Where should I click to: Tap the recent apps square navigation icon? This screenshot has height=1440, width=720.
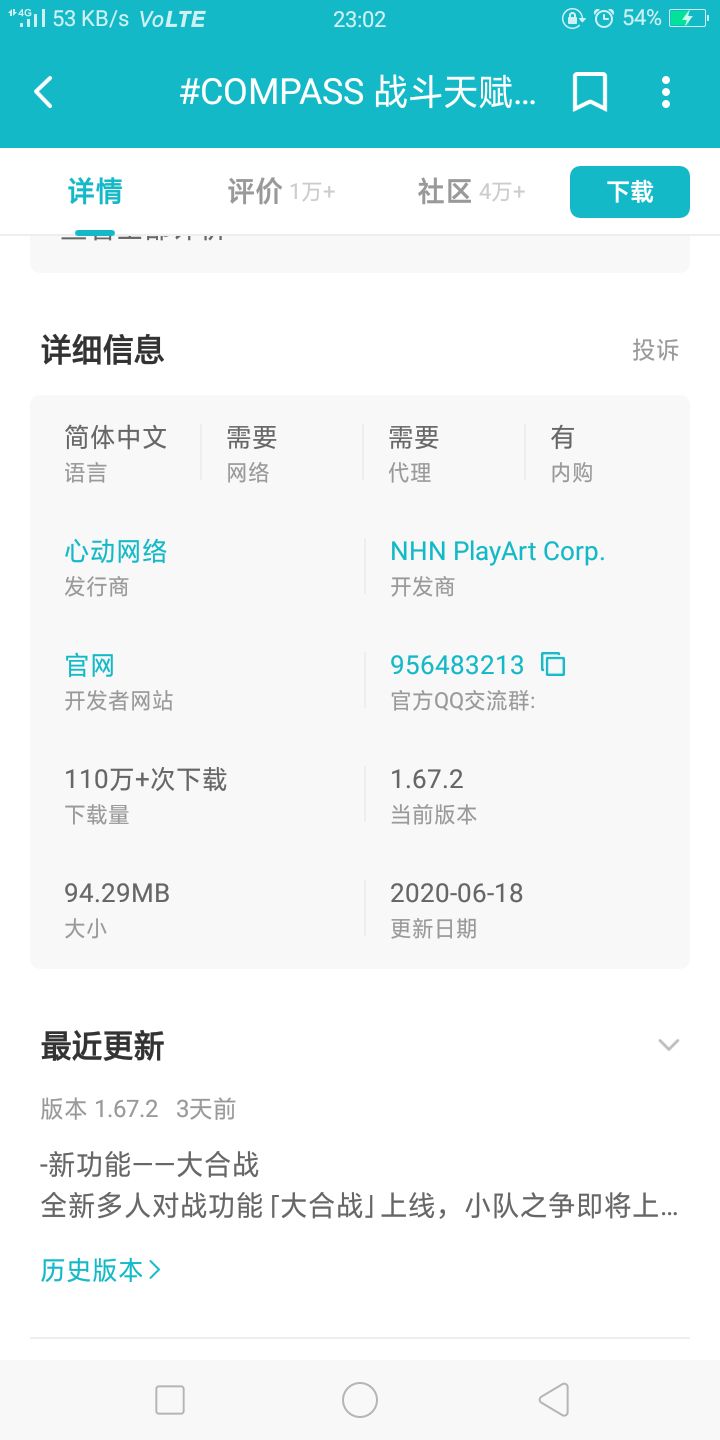point(170,1400)
